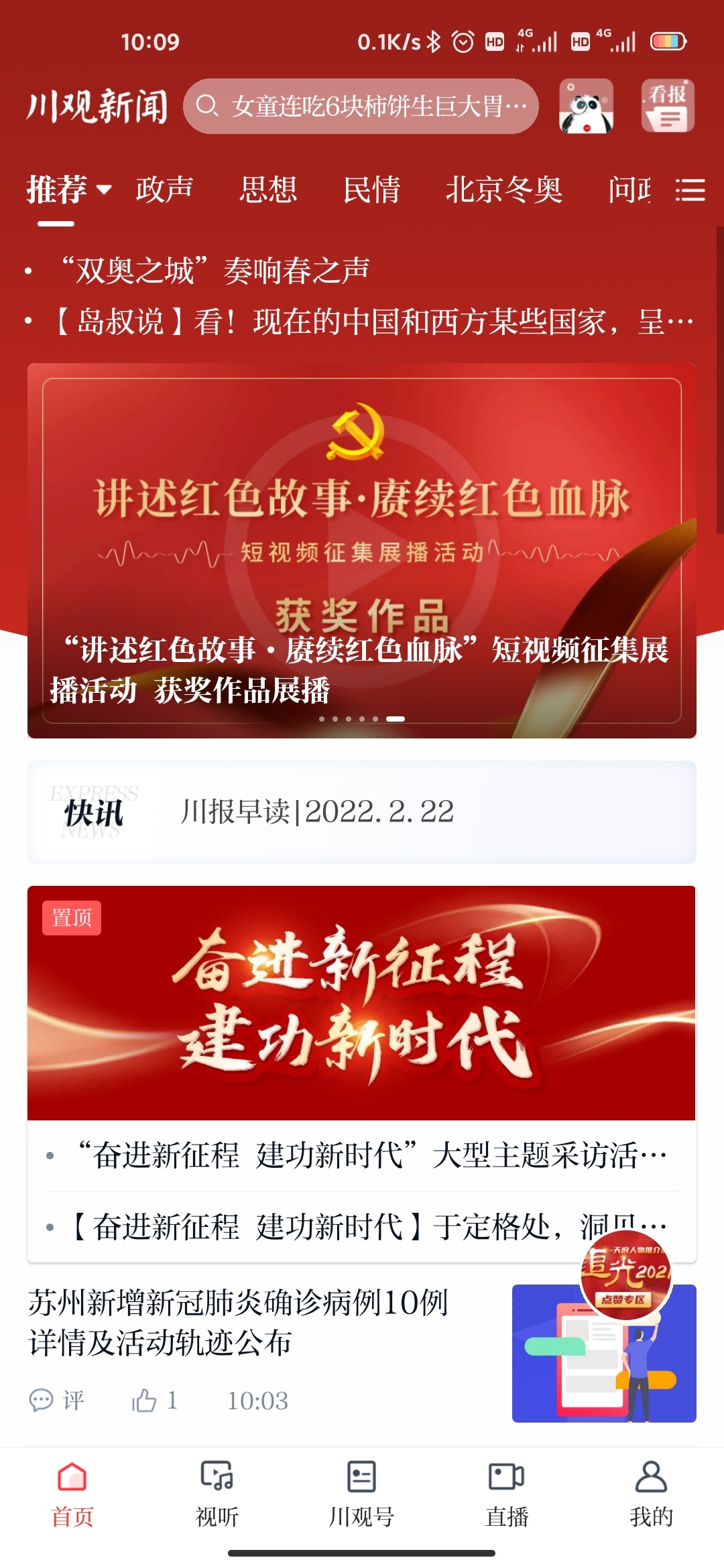
Task: Open the channel list menu icon
Action: [689, 190]
